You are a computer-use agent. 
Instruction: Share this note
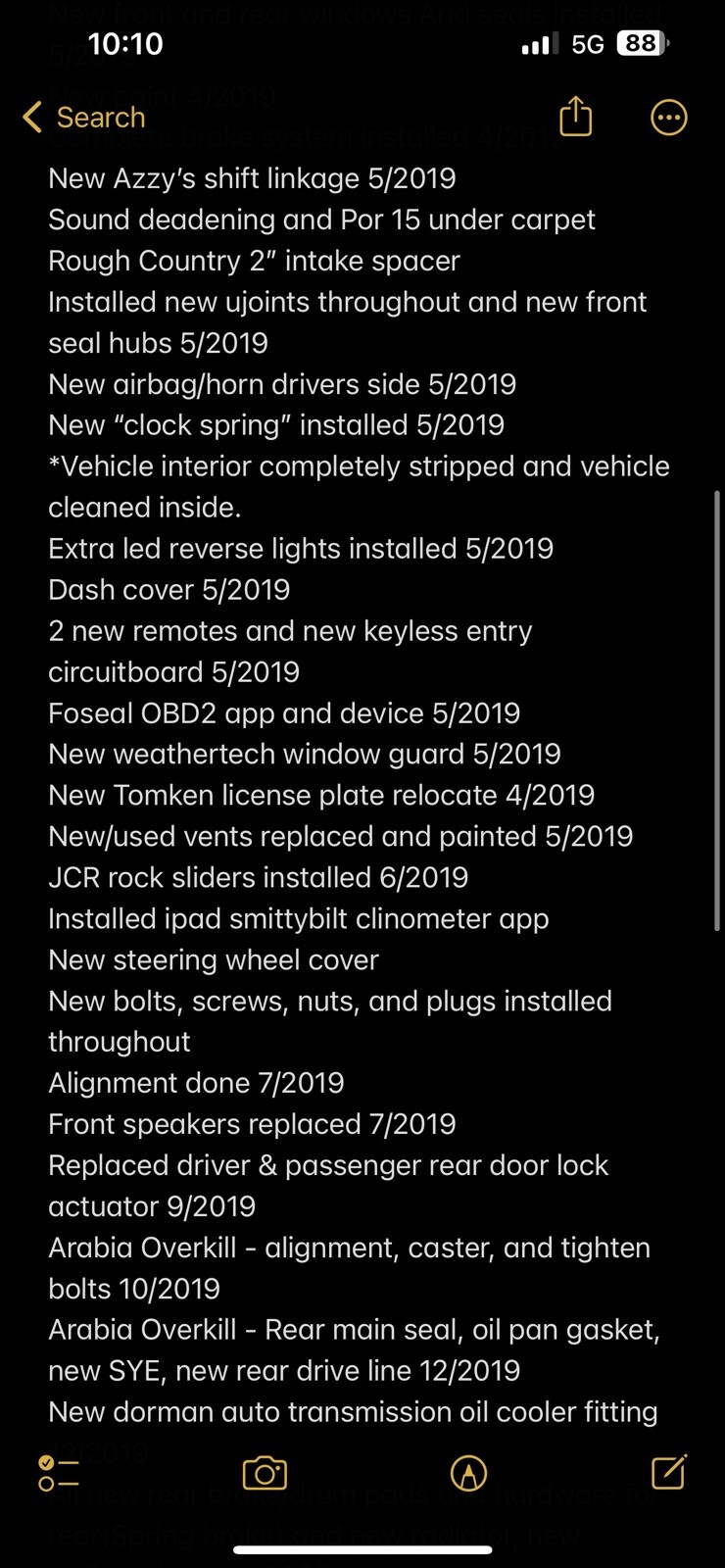click(x=575, y=116)
